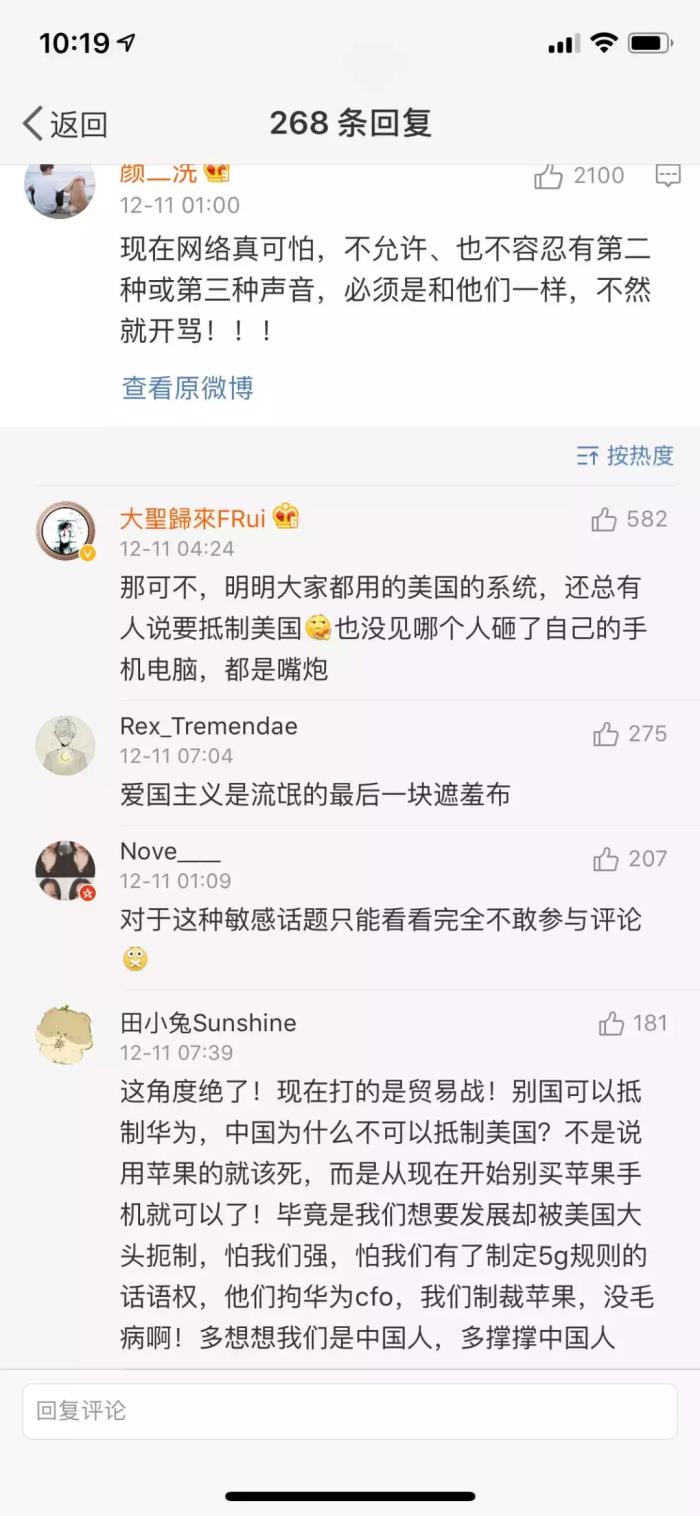Open the username Rex_Tremendae

(209, 726)
